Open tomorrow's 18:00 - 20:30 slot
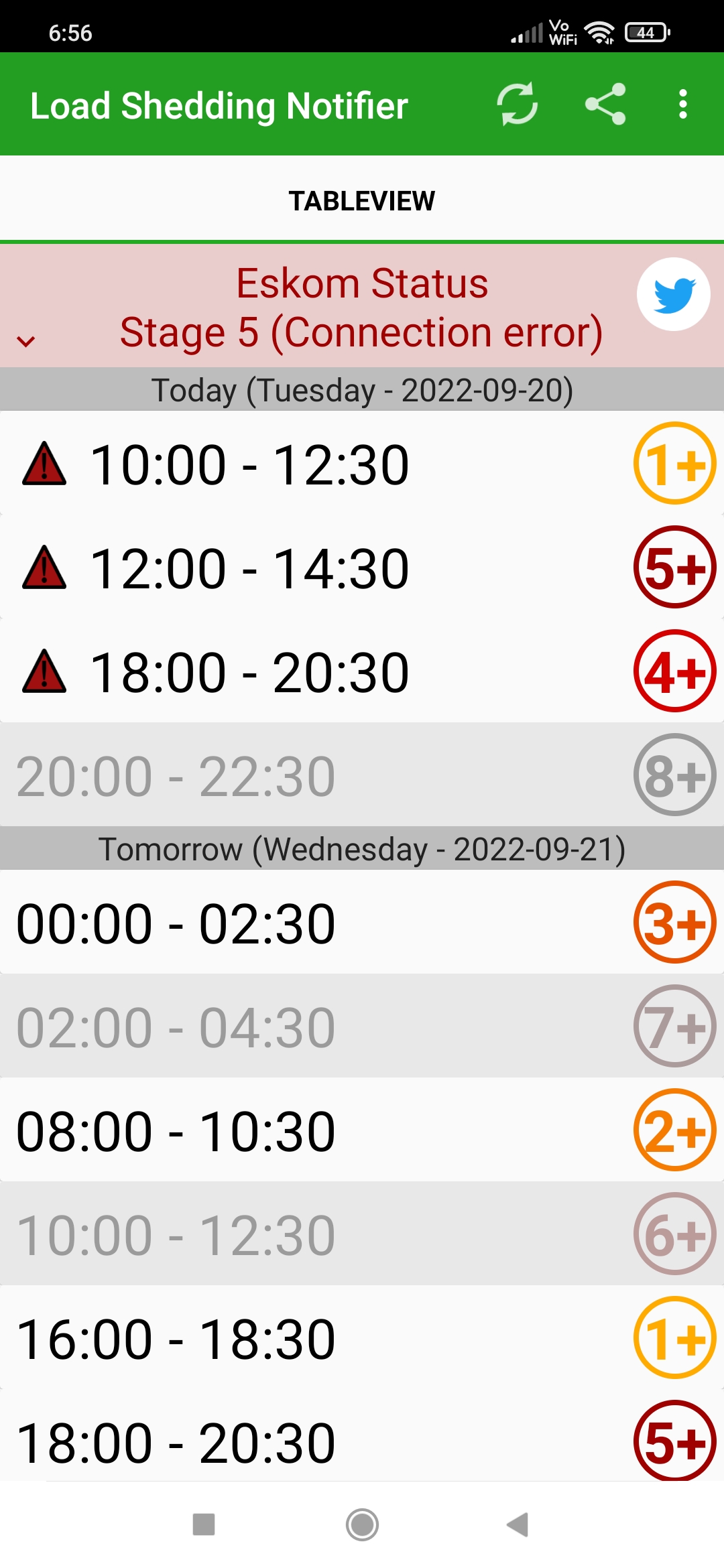 pyautogui.click(x=362, y=1435)
